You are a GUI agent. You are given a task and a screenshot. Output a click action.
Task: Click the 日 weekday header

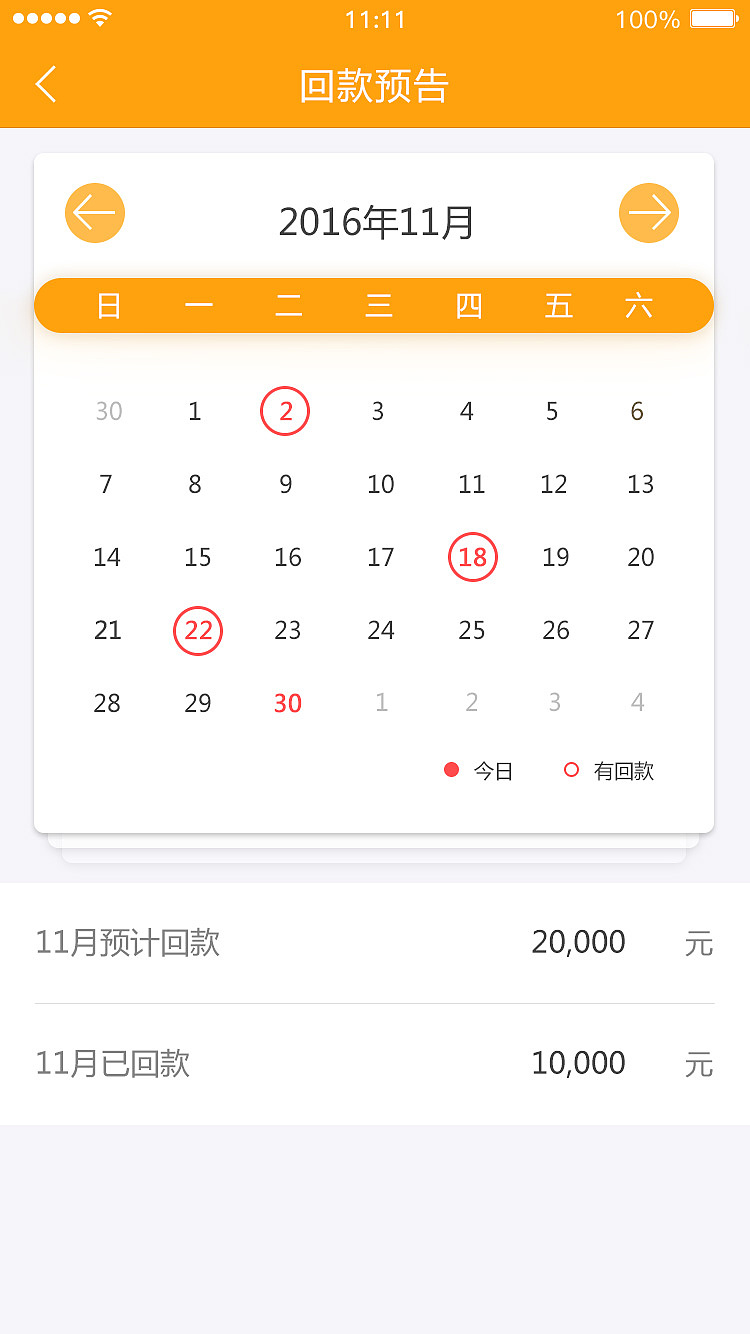click(107, 306)
